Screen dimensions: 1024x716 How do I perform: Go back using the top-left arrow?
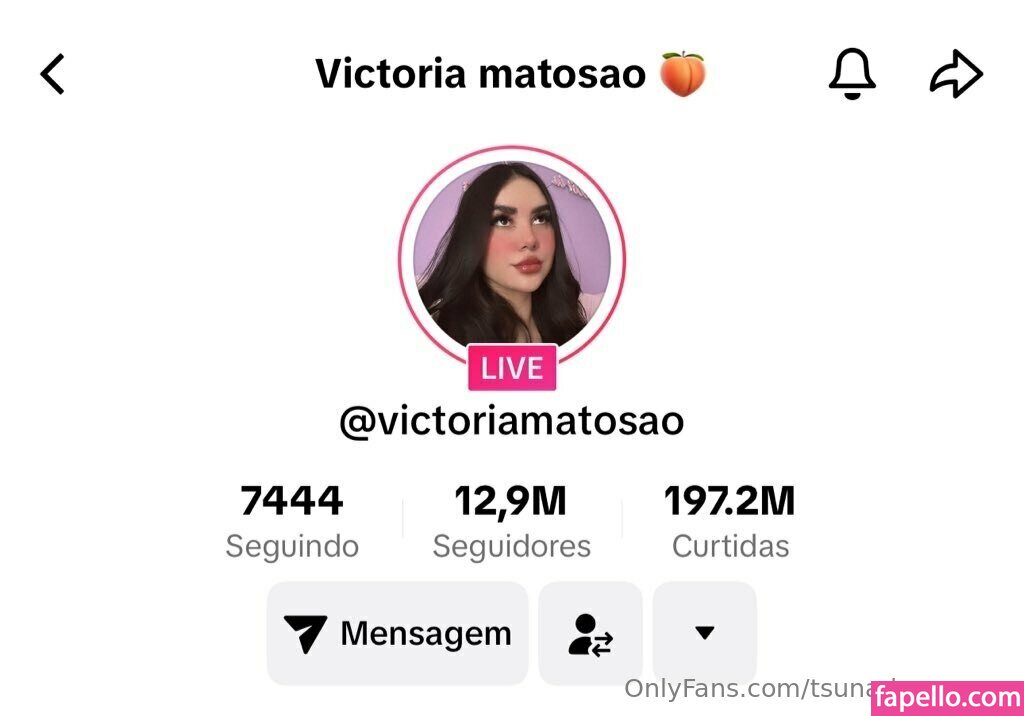tap(53, 74)
